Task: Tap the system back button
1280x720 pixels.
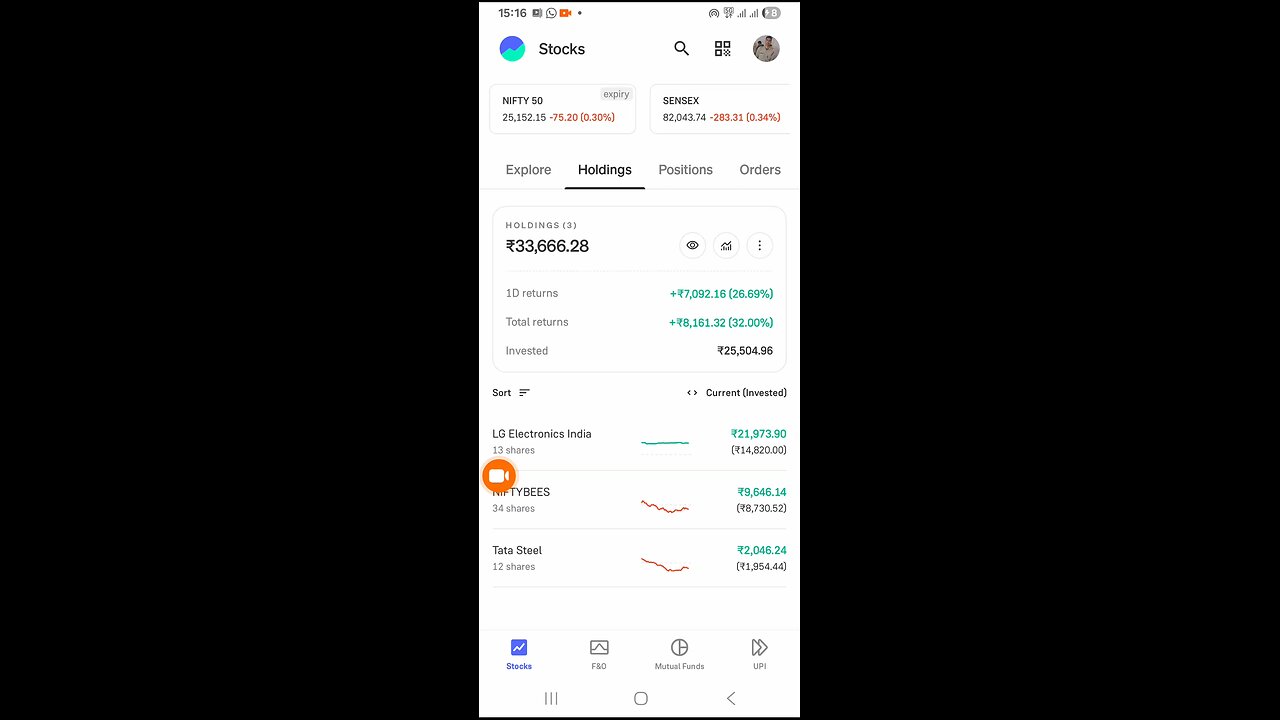Action: pyautogui.click(x=731, y=698)
